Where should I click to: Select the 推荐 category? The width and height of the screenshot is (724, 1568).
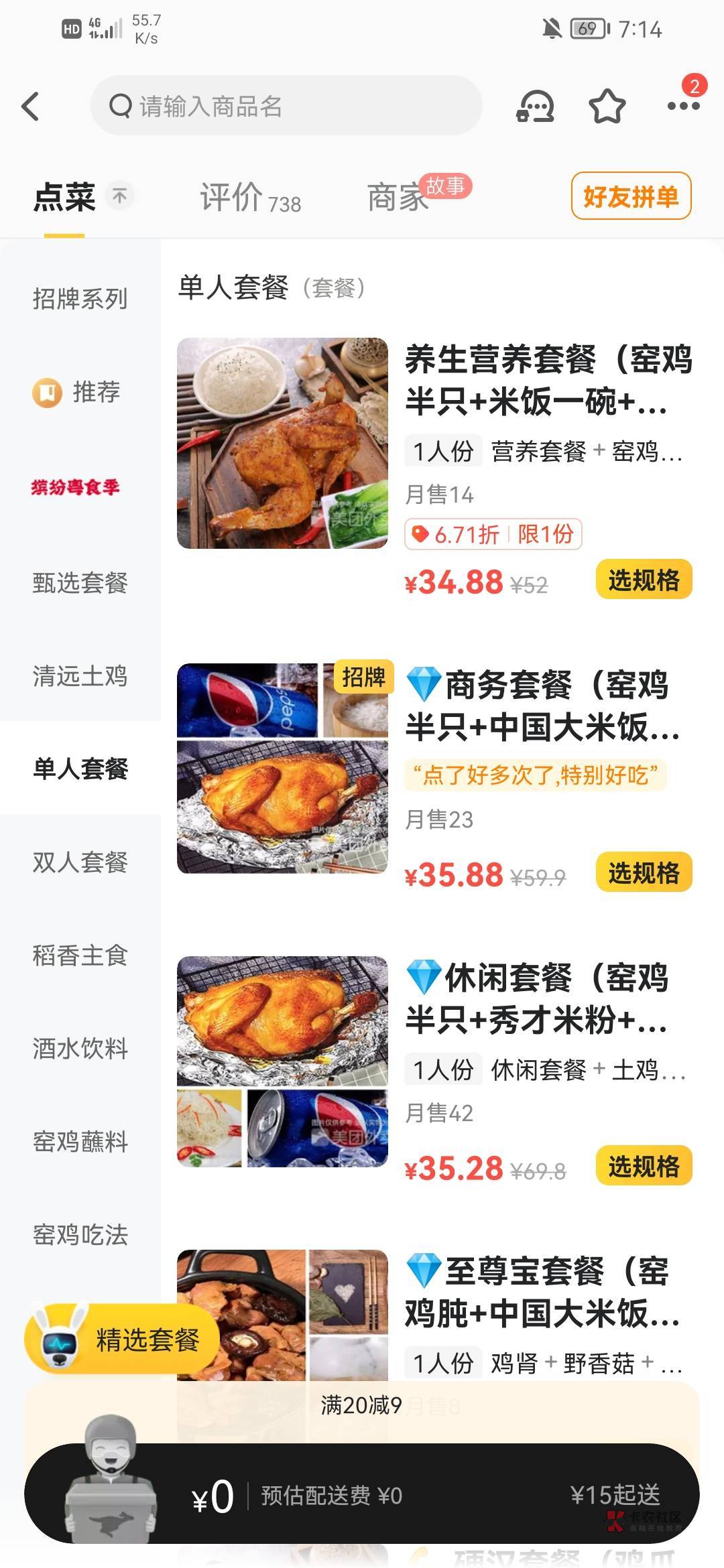(x=80, y=392)
